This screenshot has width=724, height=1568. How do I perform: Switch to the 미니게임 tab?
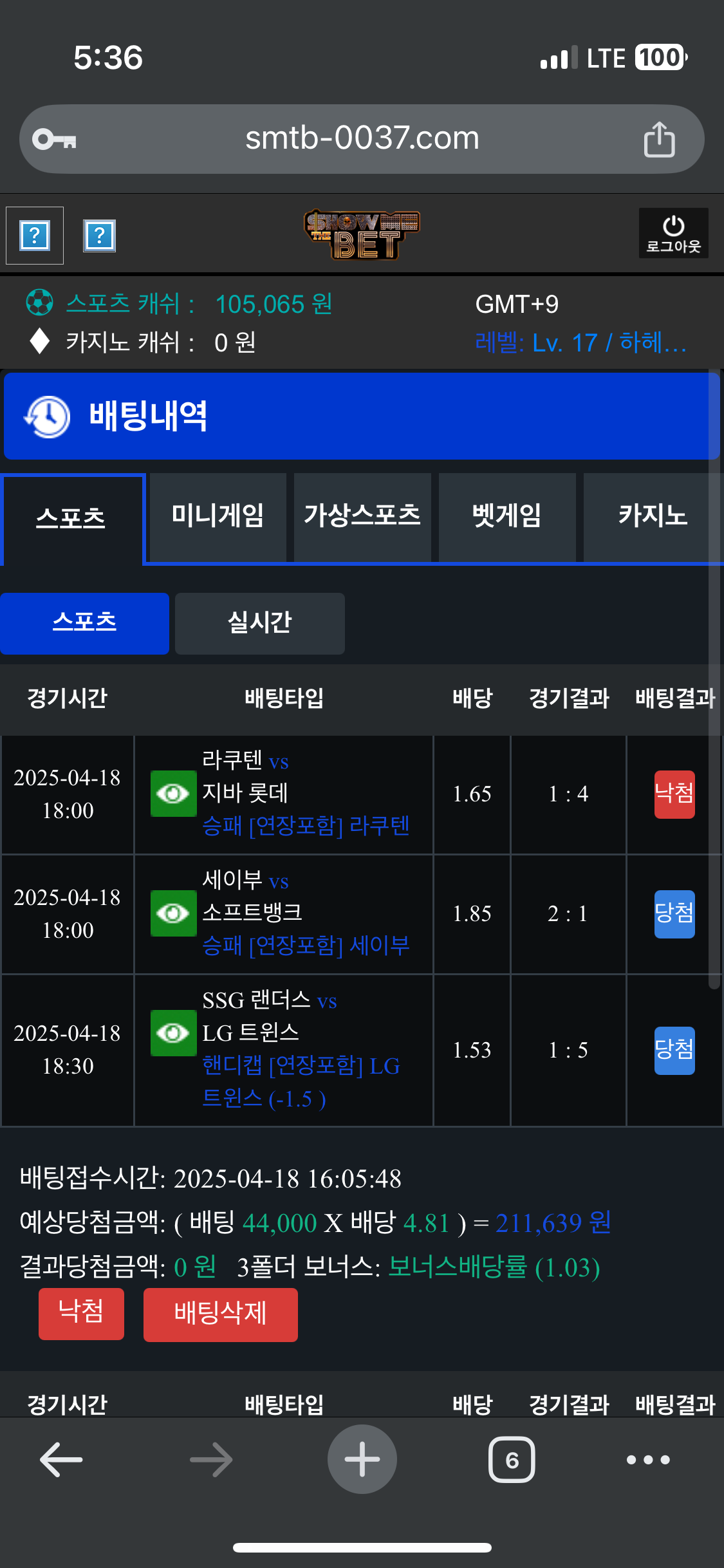point(218,517)
